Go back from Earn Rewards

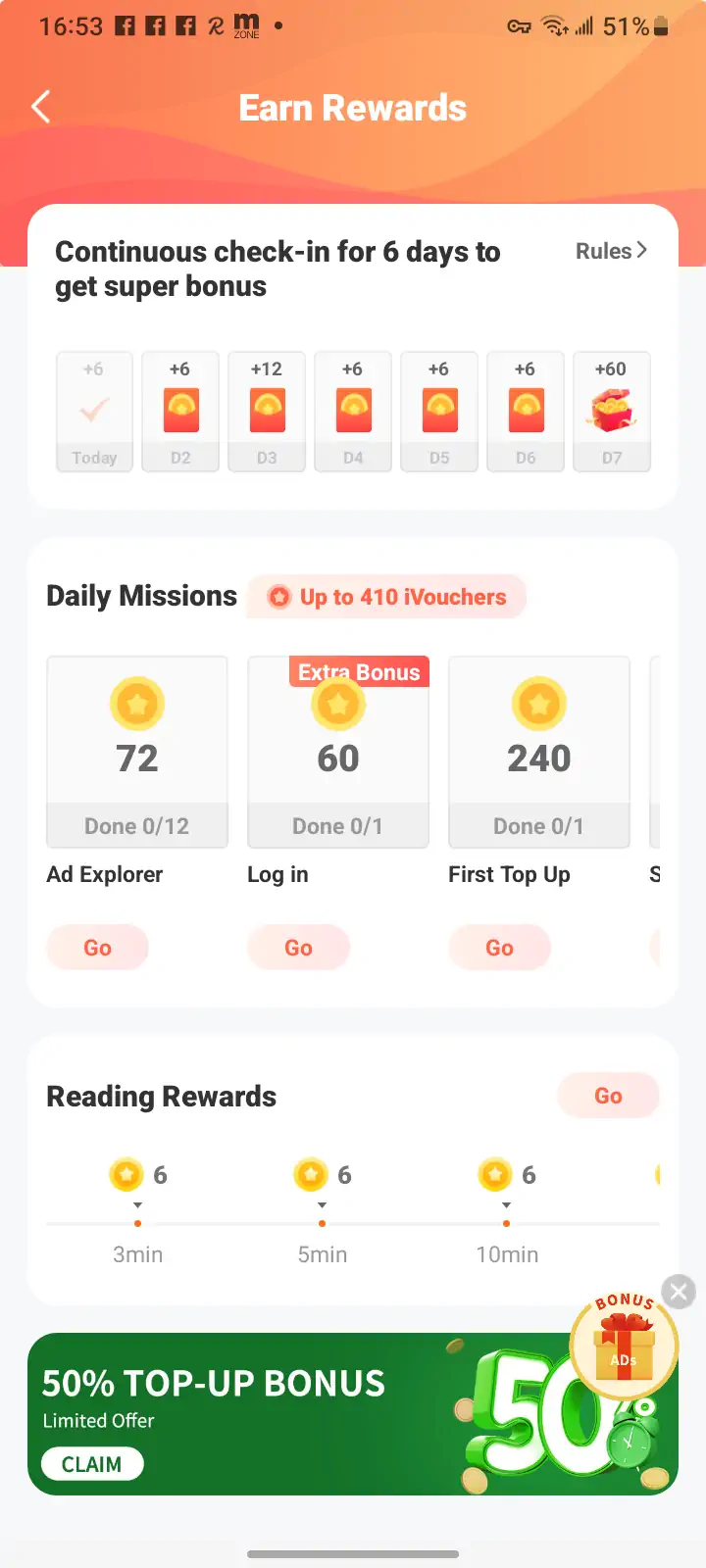click(x=40, y=107)
